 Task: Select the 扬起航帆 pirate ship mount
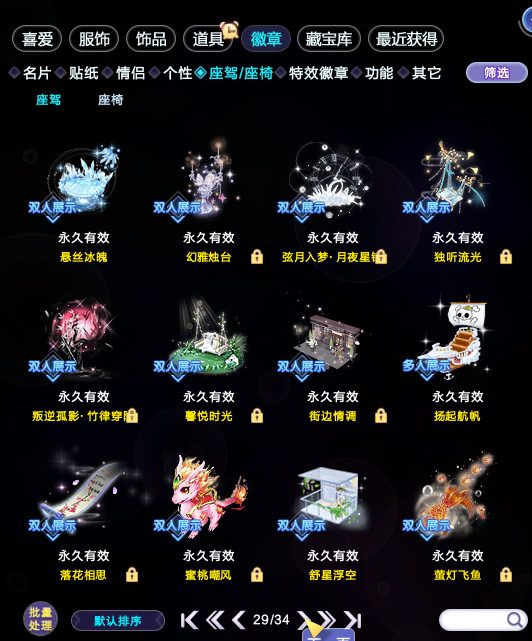(x=458, y=362)
